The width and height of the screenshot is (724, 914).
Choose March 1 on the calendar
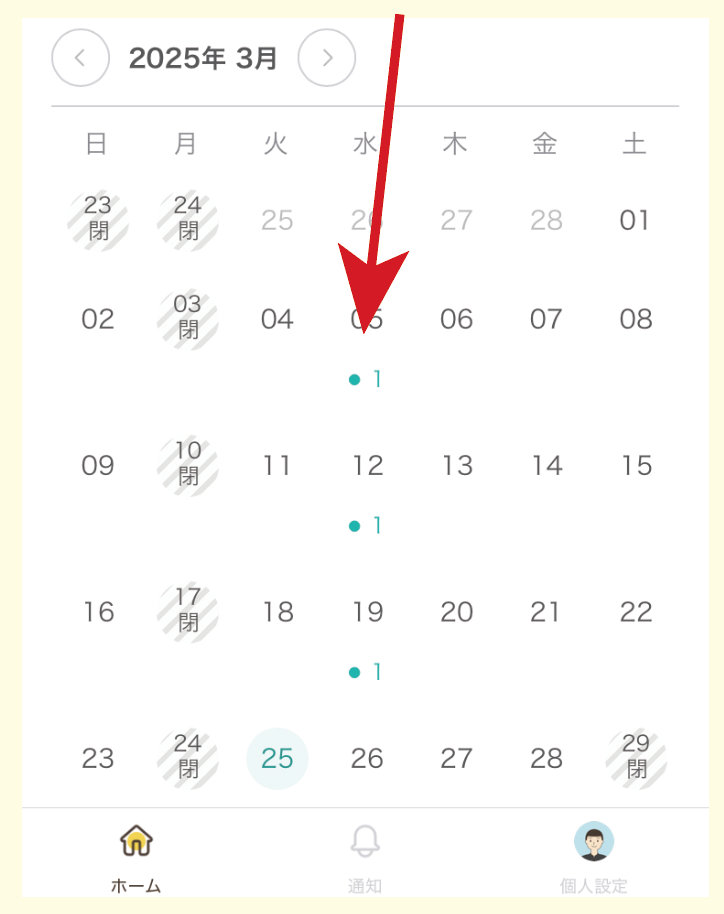635,220
